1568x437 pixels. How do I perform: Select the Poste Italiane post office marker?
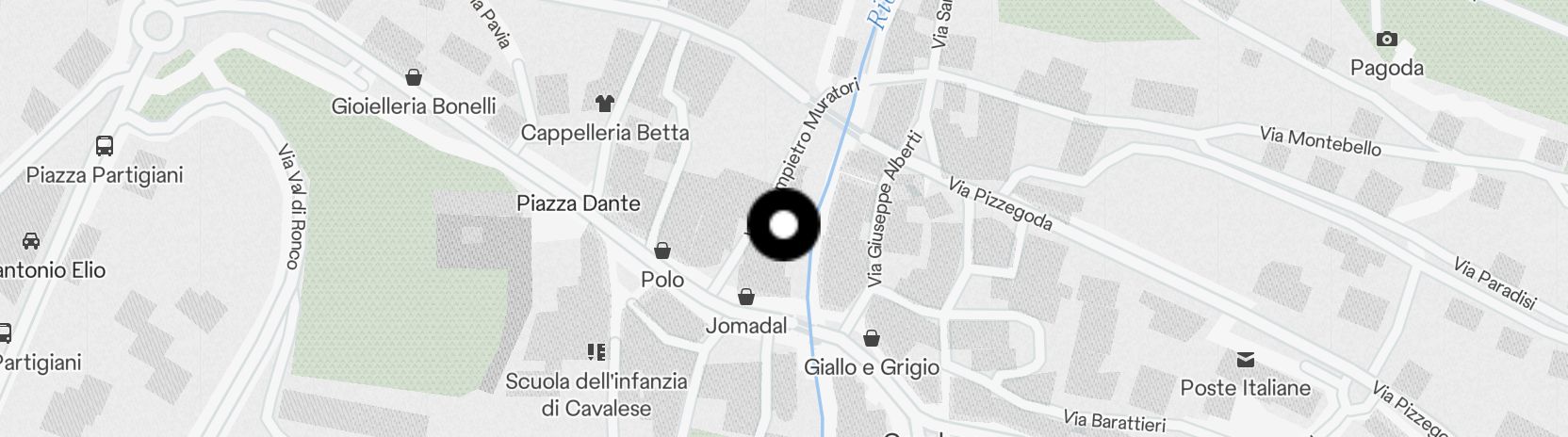tap(1246, 359)
